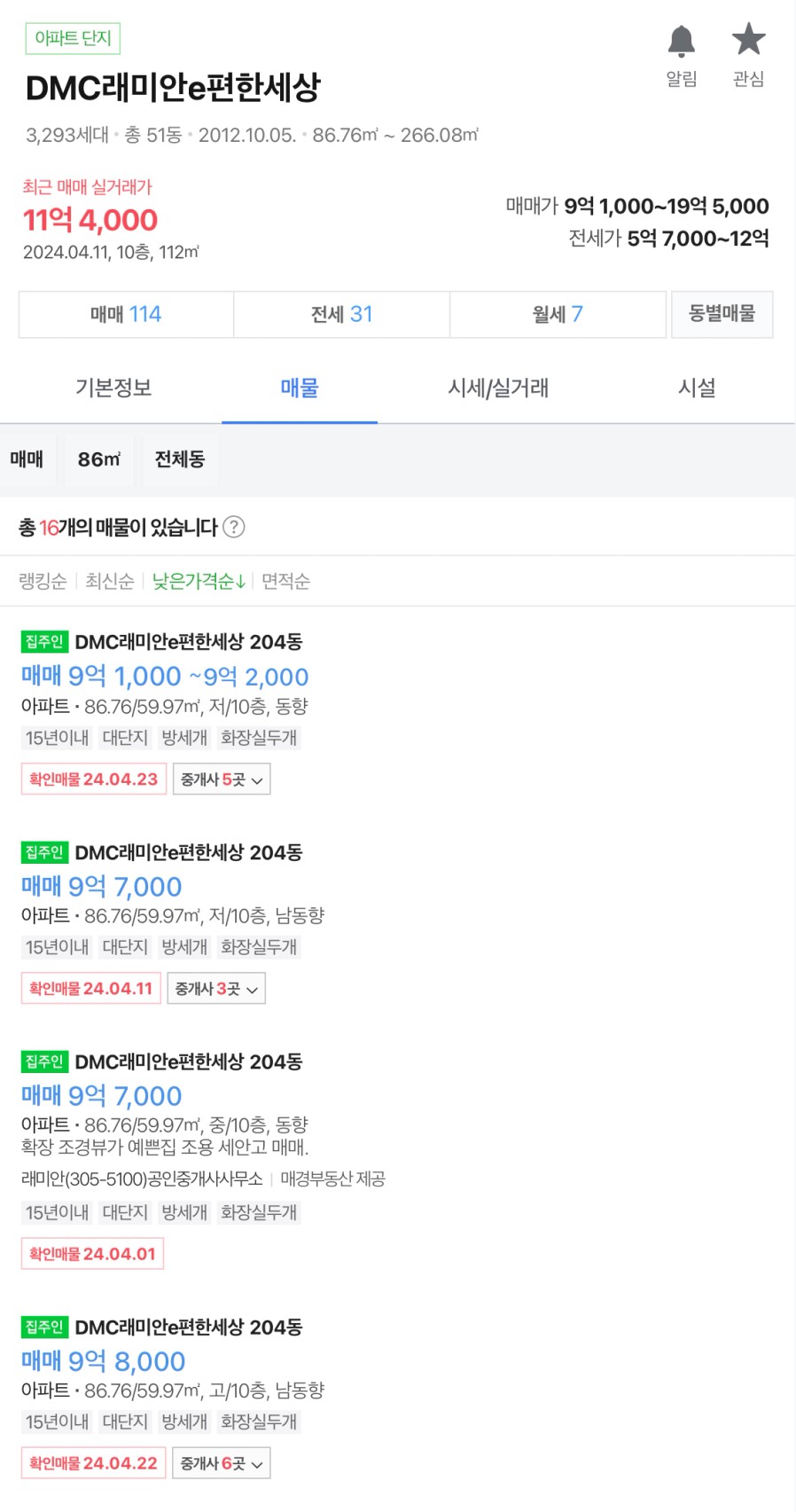Open the 86㎡ area filter
Viewport: 796px width, 1512px height.
(x=98, y=459)
